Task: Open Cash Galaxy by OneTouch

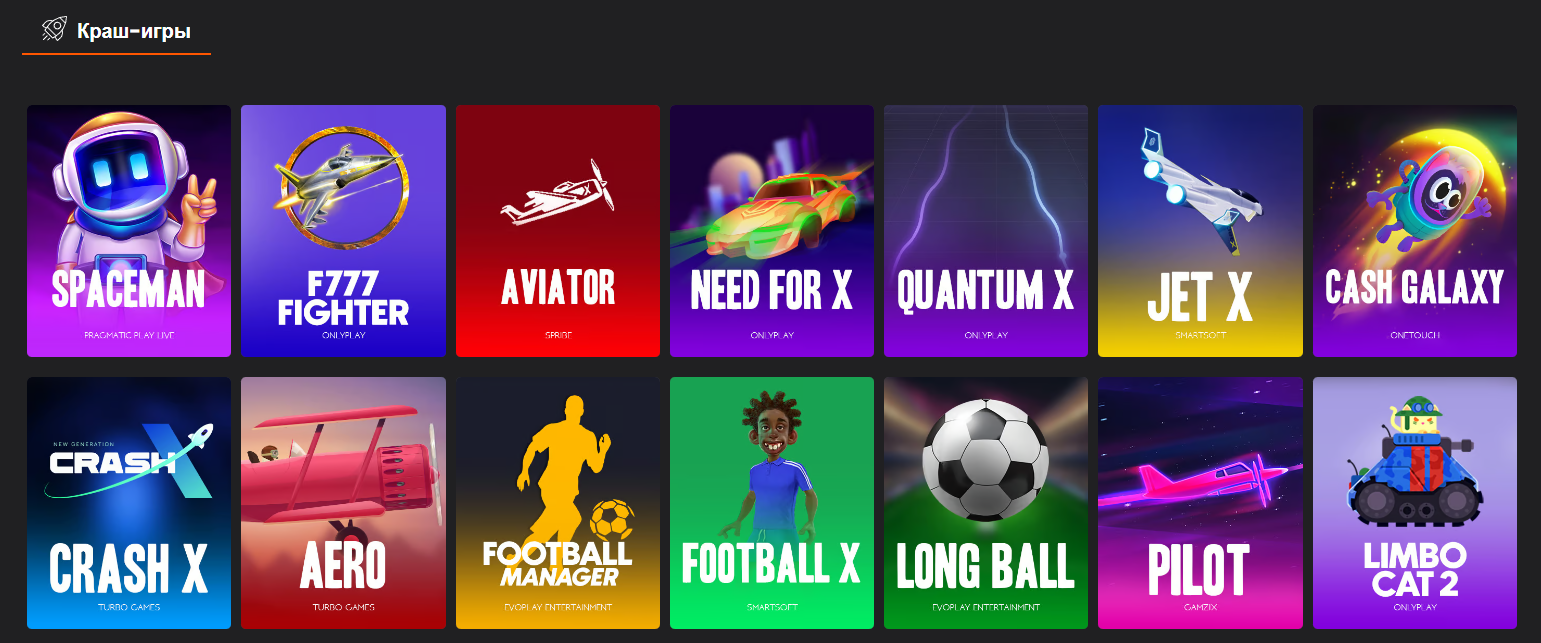Action: tap(1415, 231)
